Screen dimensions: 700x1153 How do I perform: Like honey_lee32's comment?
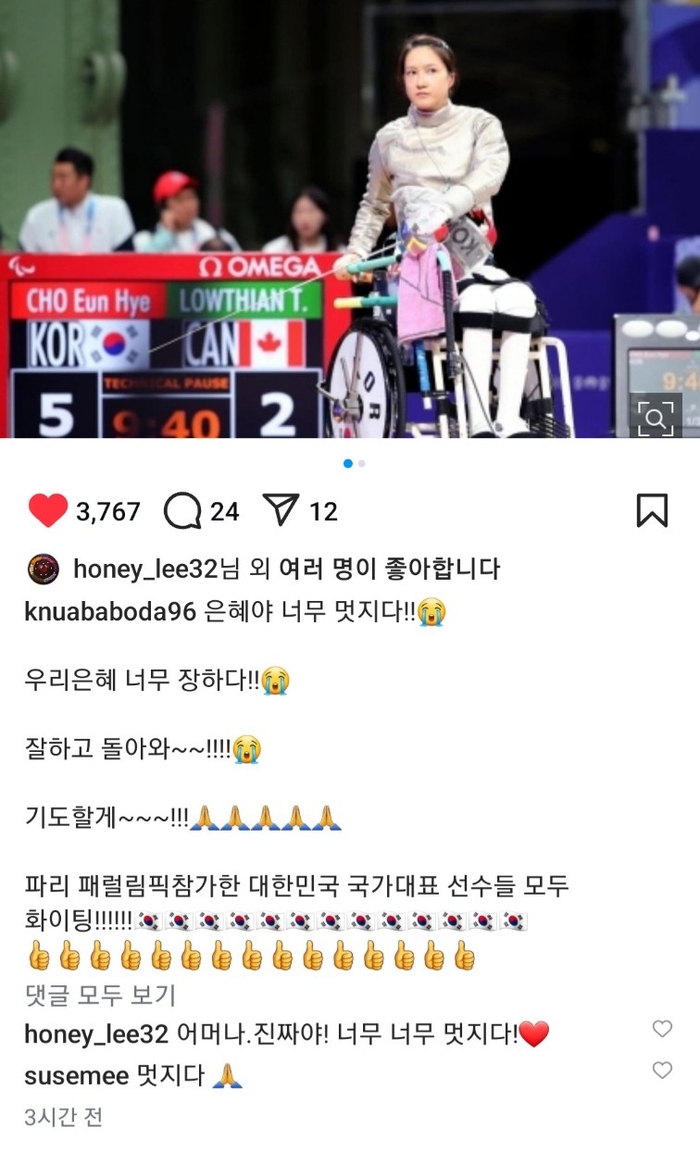tap(662, 1029)
